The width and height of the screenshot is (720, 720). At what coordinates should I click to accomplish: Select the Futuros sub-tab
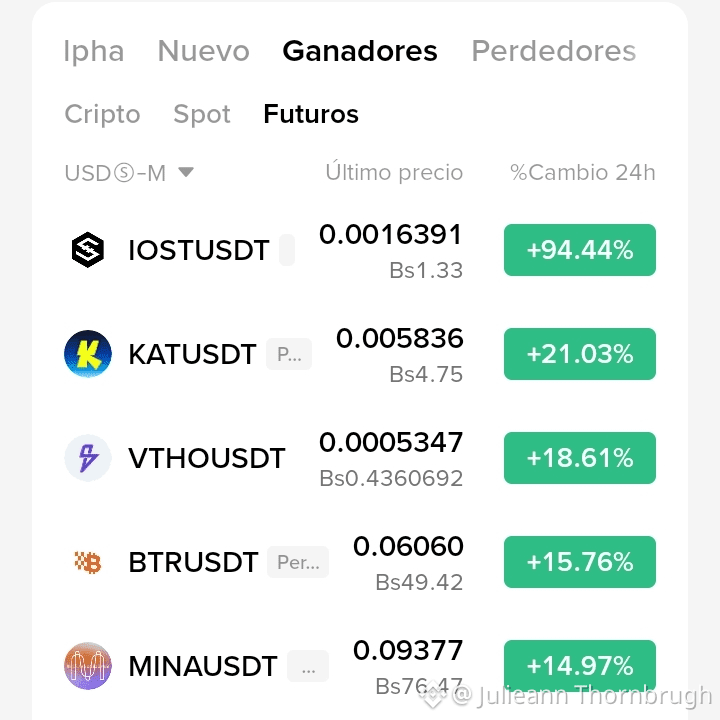[311, 114]
